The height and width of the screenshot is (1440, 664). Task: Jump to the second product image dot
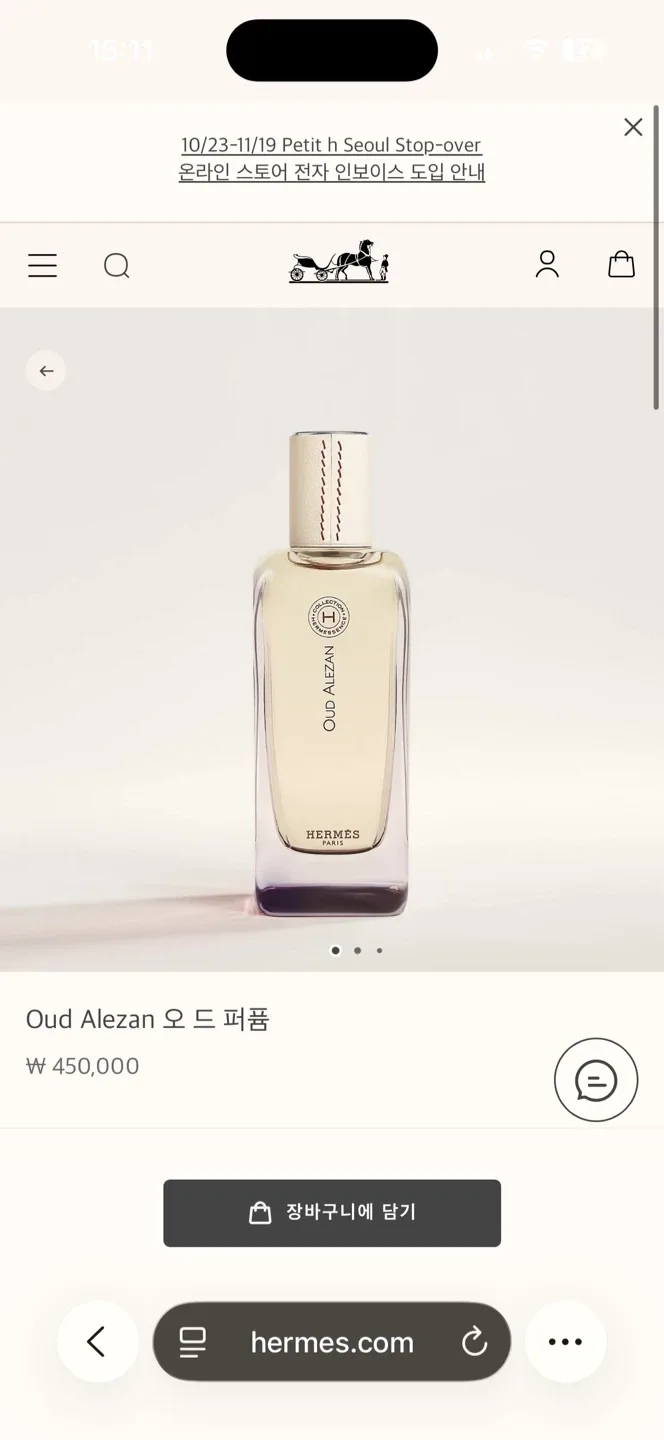(357, 950)
